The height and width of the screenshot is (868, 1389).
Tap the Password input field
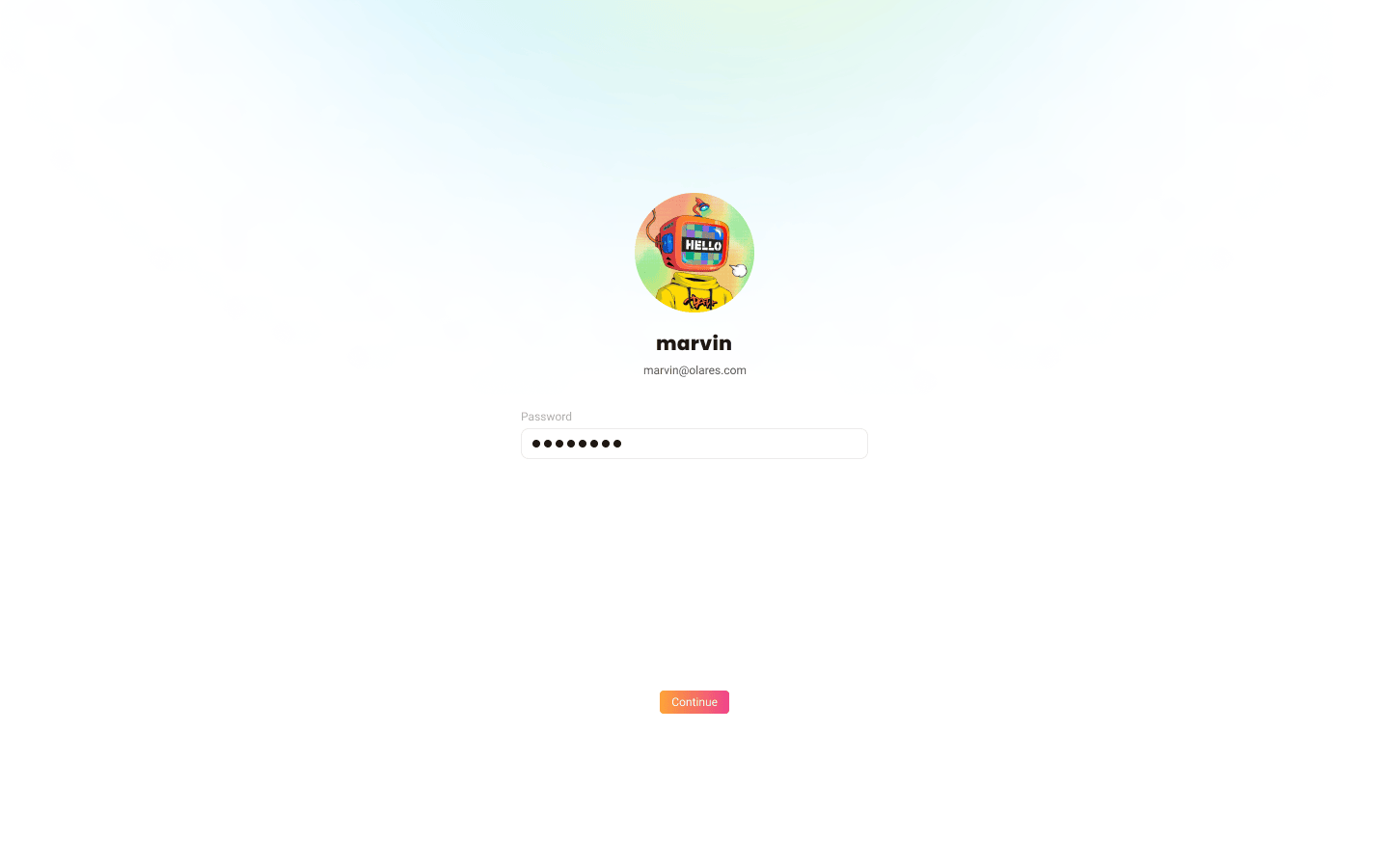(694, 444)
